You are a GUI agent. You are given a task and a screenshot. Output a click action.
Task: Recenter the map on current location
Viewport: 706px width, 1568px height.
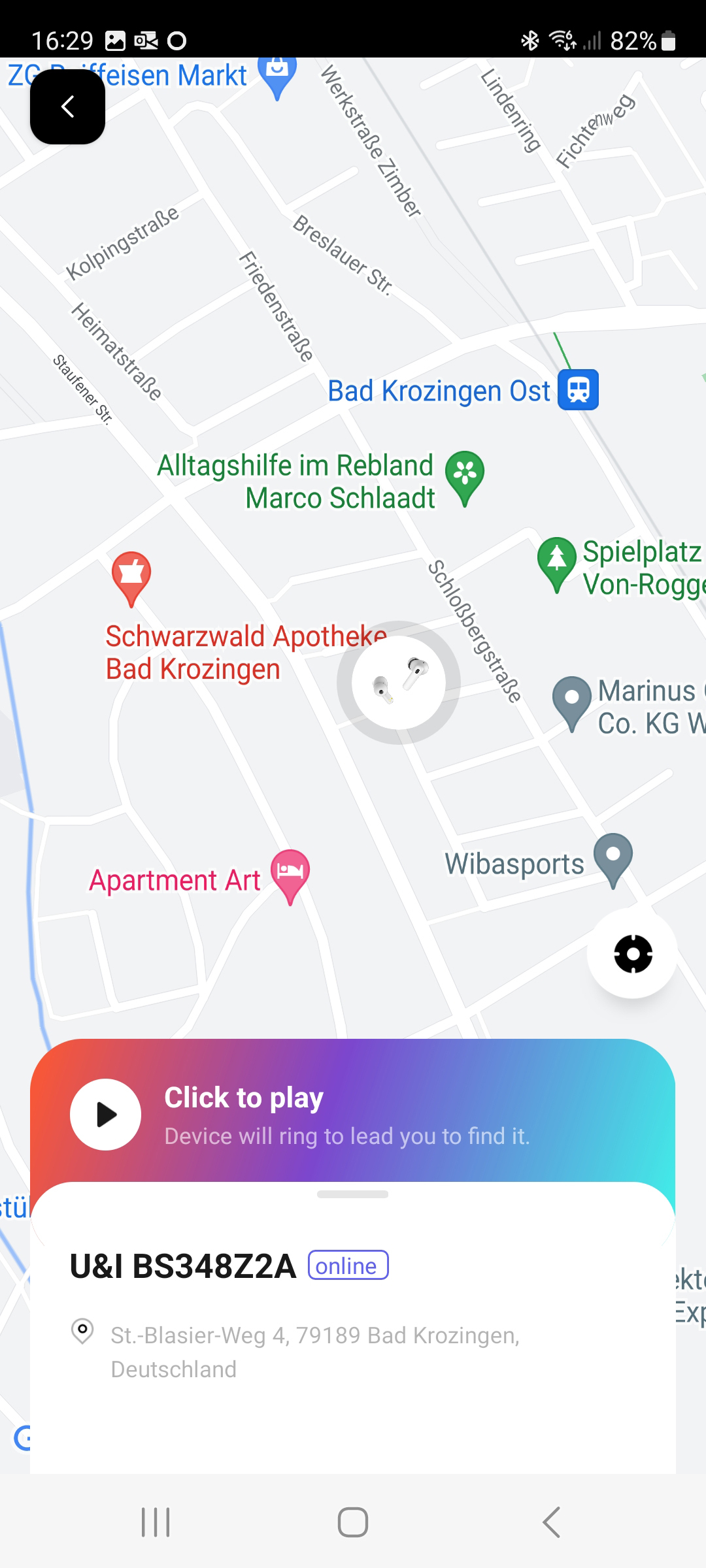coord(632,954)
